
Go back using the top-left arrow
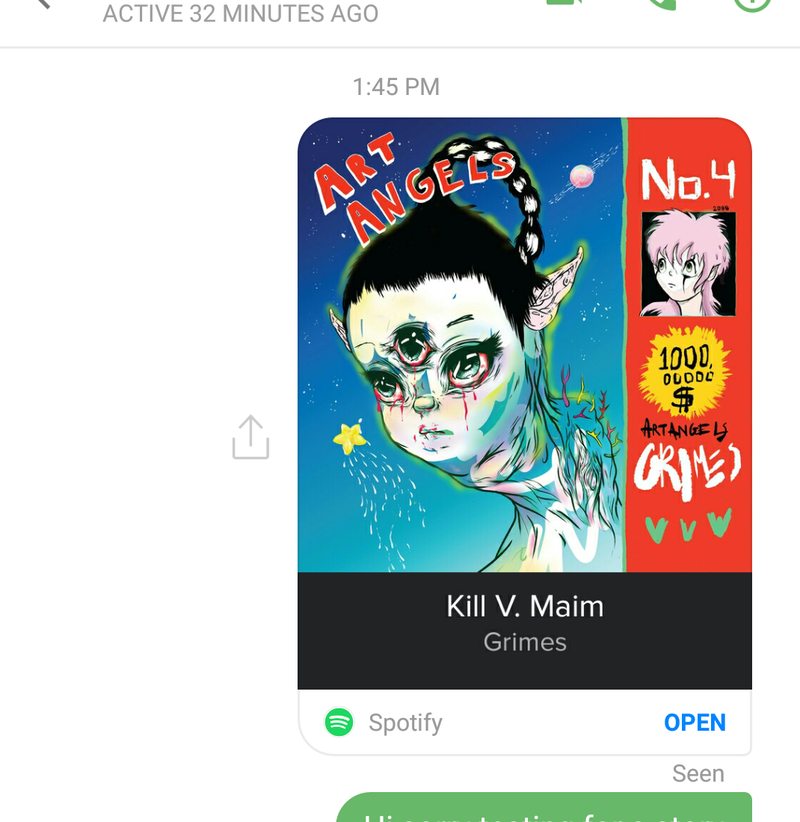coord(40,4)
